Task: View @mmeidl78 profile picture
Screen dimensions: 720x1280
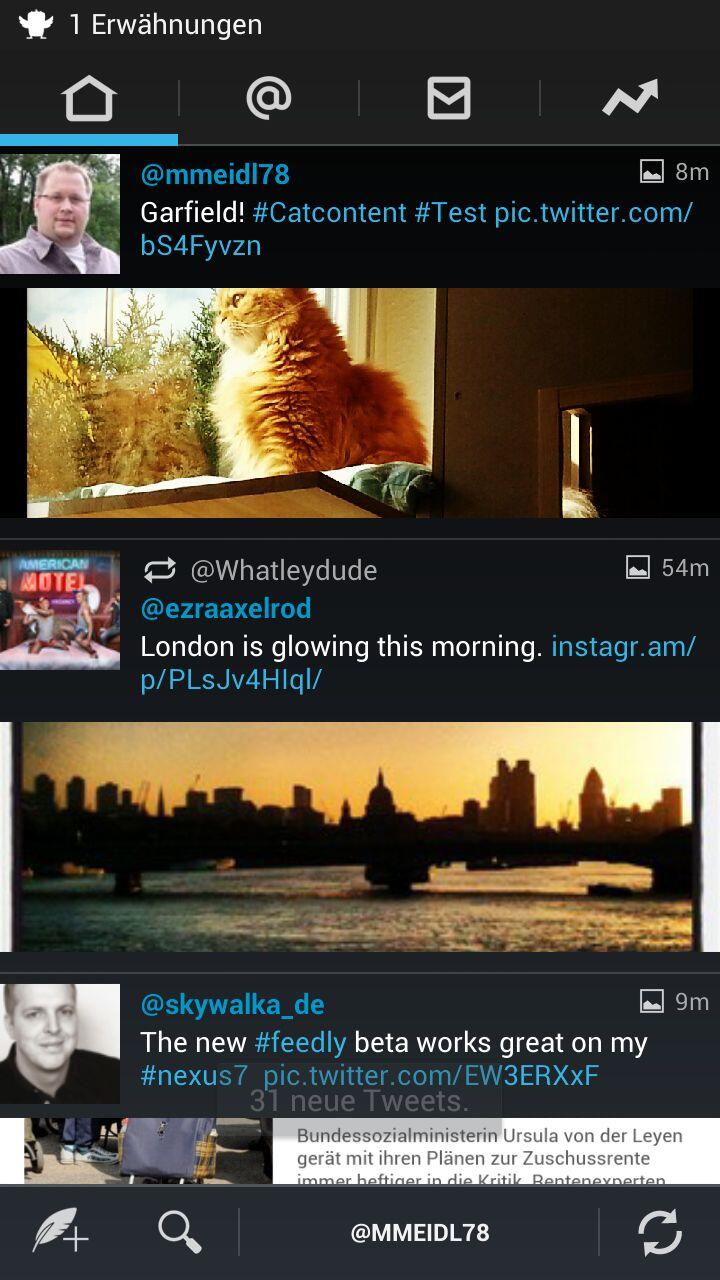Action: click(60, 214)
